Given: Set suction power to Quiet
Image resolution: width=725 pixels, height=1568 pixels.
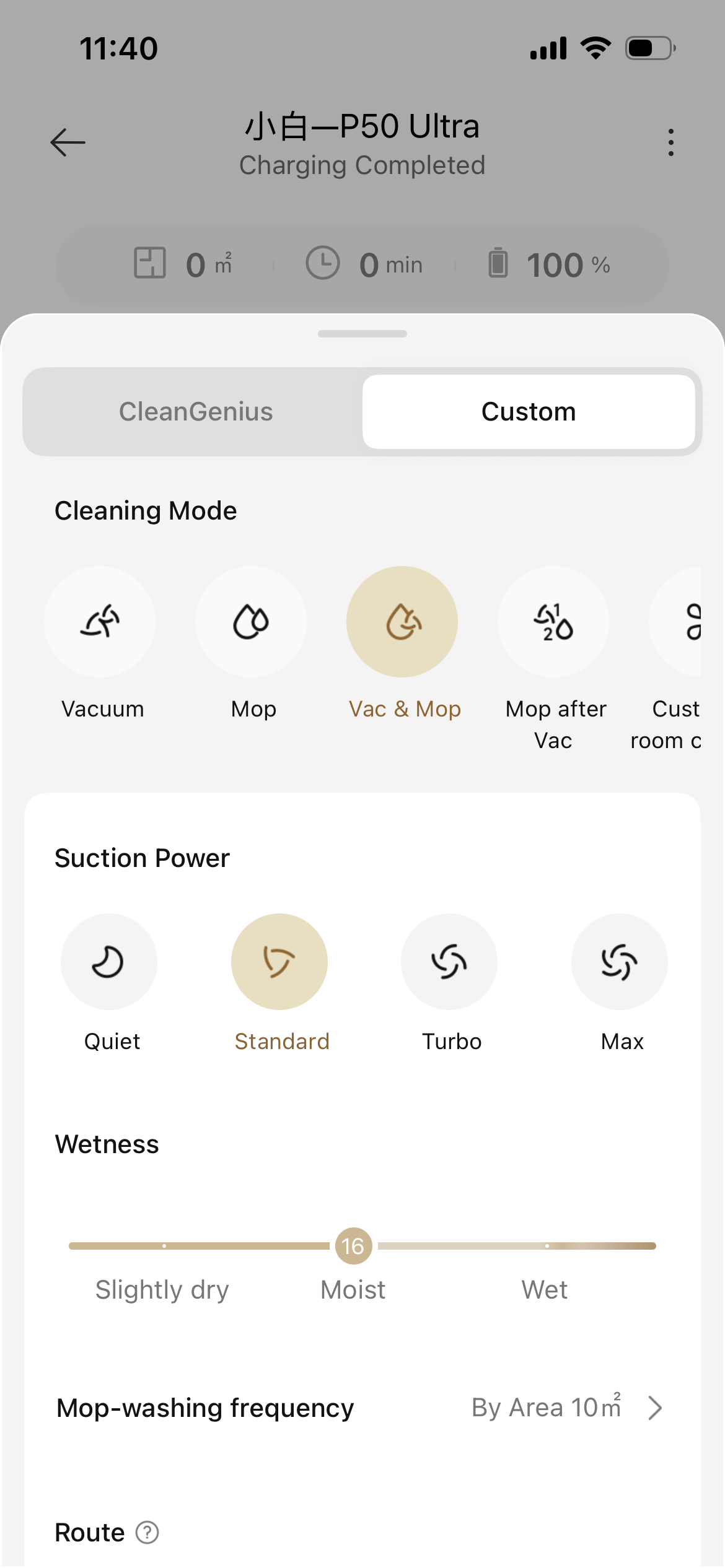Looking at the screenshot, I should click(x=109, y=962).
